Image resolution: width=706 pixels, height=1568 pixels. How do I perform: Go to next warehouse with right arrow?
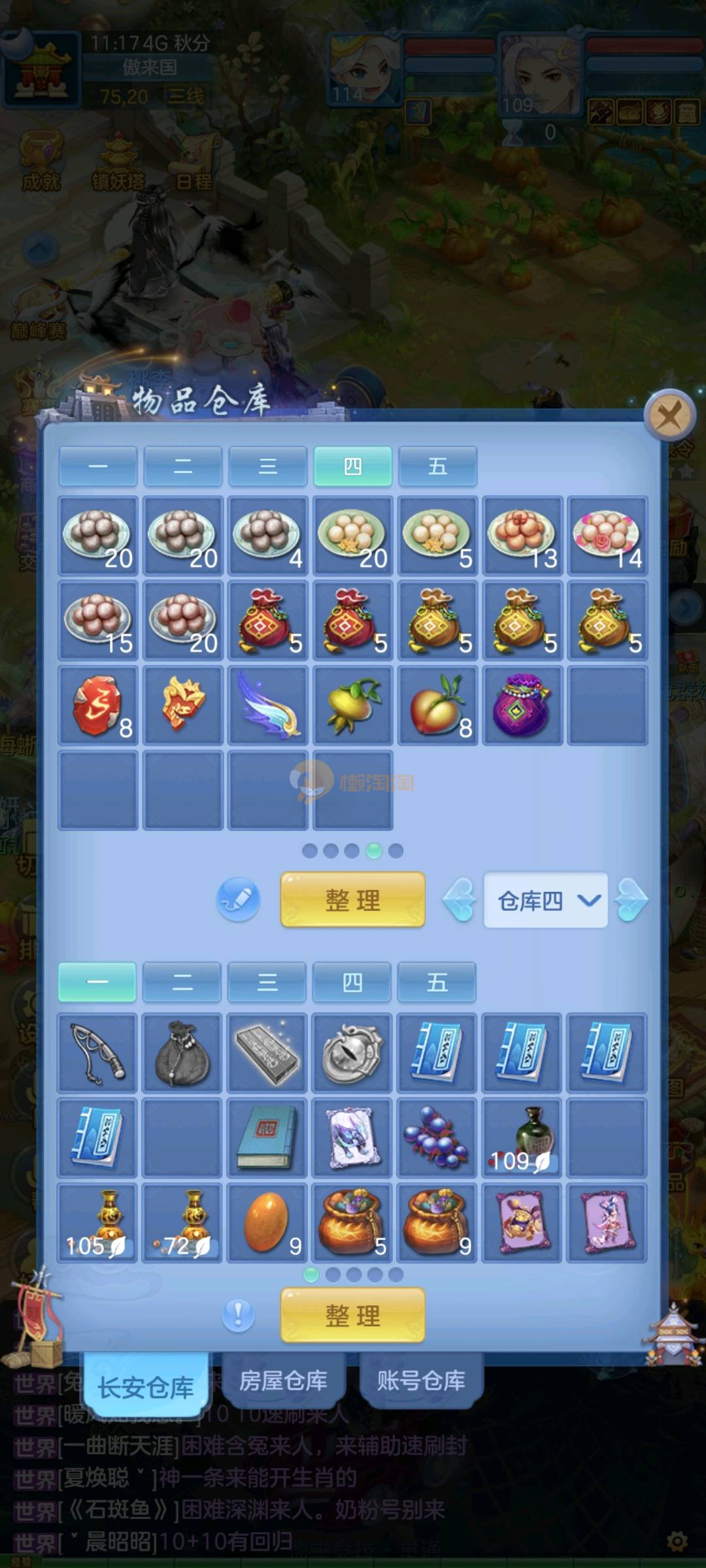click(631, 900)
